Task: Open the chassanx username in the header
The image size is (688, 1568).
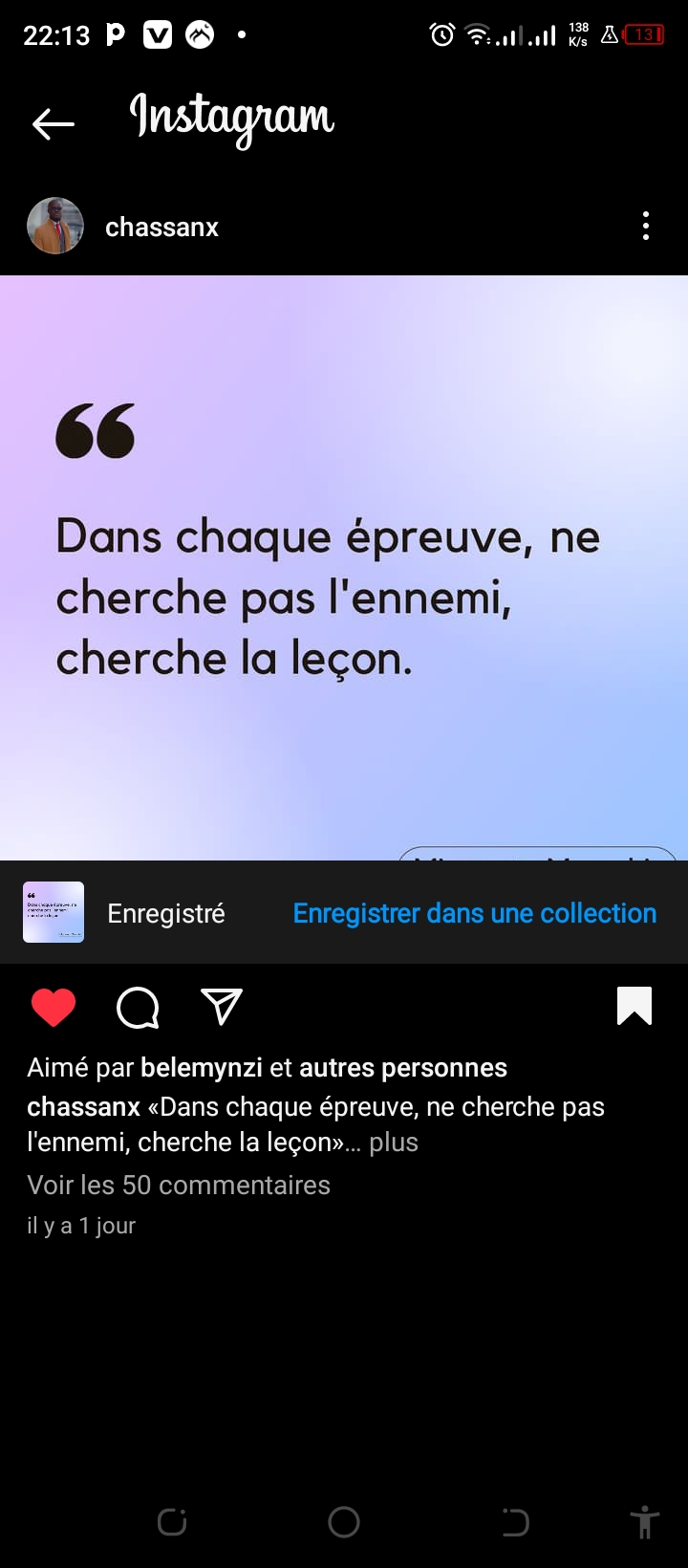Action: pos(161,228)
